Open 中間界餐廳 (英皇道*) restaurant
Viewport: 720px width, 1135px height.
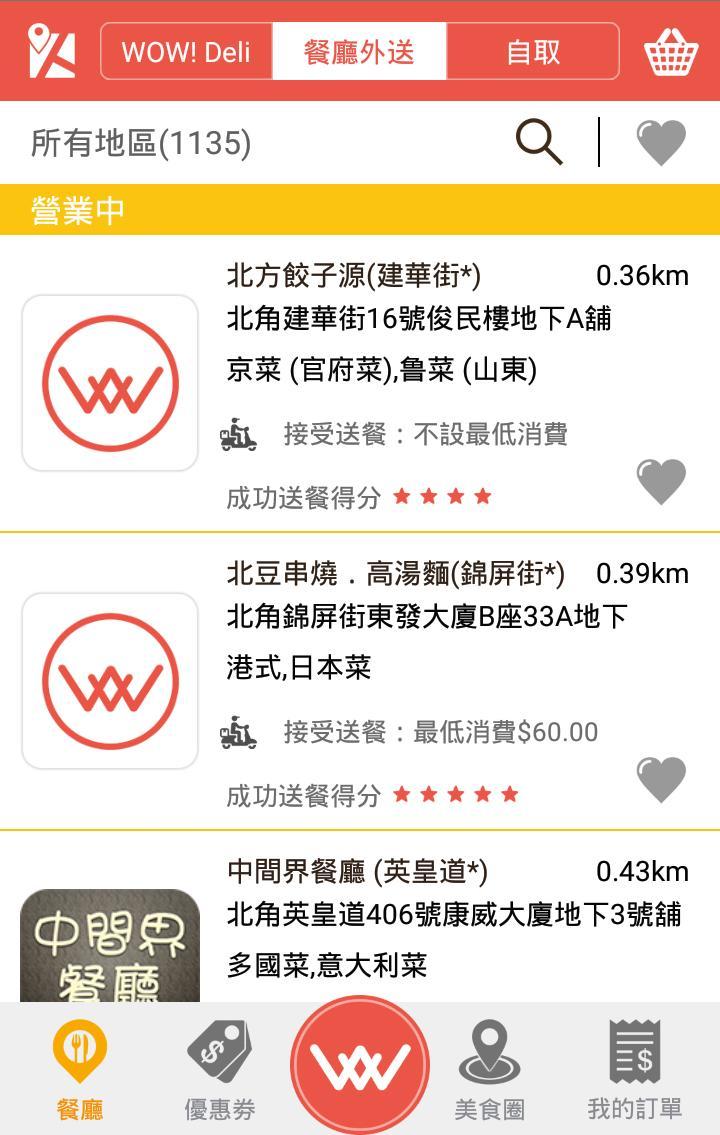tap(357, 872)
